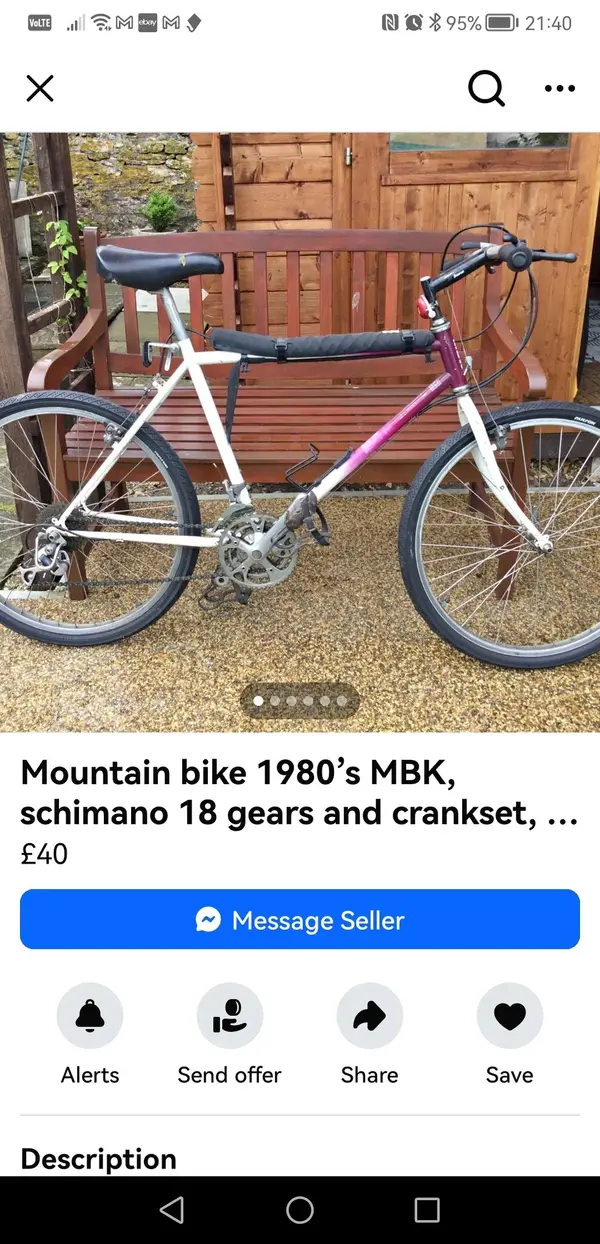Send an offer to the seller
This screenshot has height=1244, width=600.
[x=230, y=1016]
